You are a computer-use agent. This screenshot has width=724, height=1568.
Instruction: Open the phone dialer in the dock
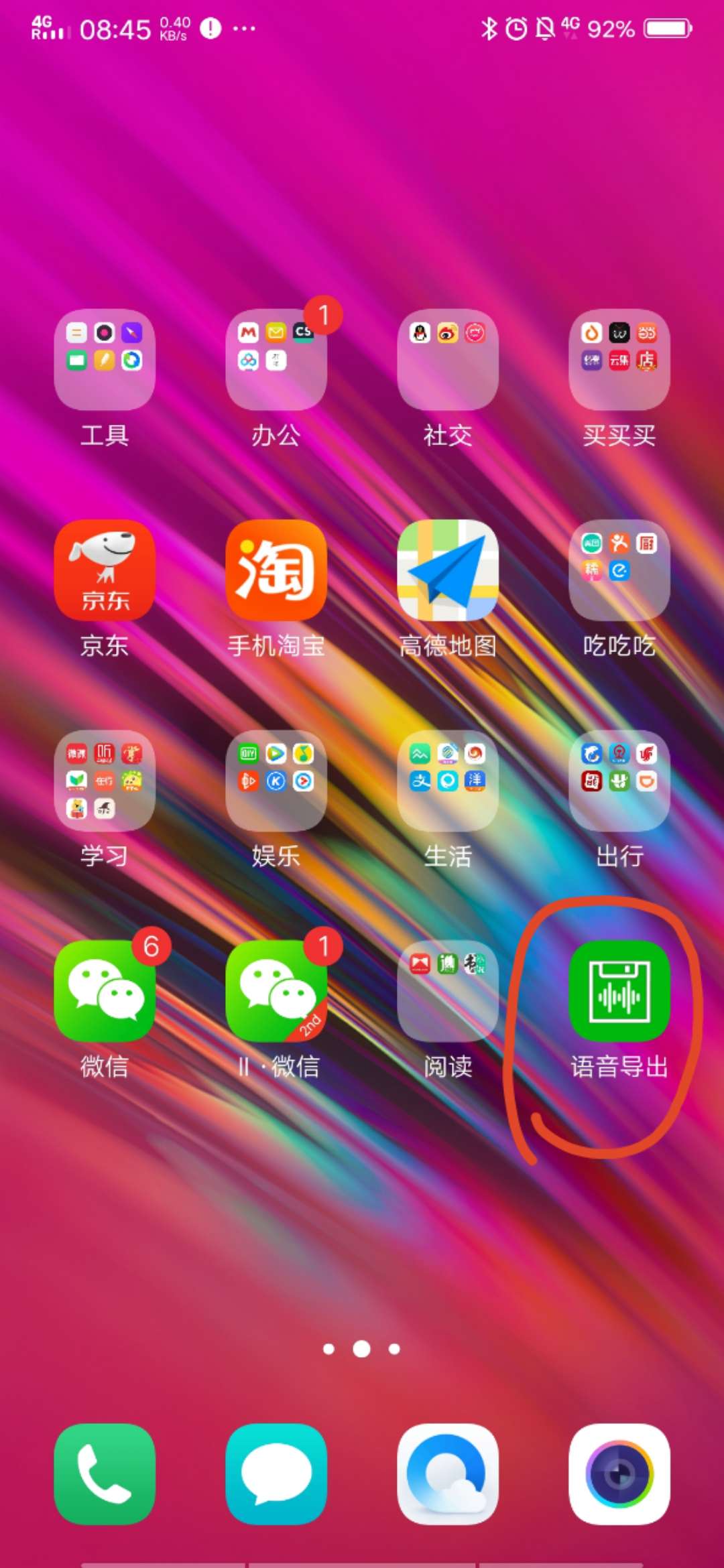pyautogui.click(x=105, y=1474)
